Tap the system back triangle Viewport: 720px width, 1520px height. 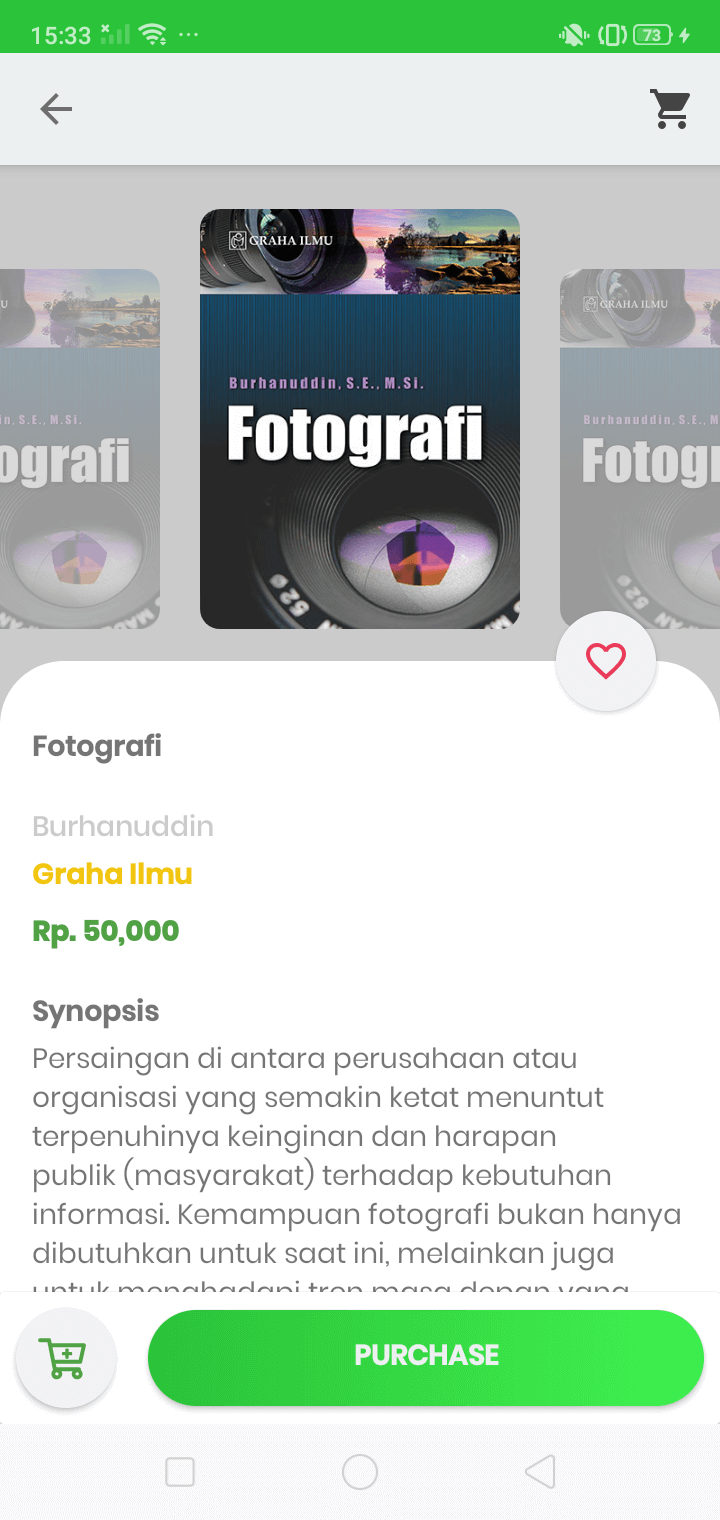pyautogui.click(x=540, y=1472)
